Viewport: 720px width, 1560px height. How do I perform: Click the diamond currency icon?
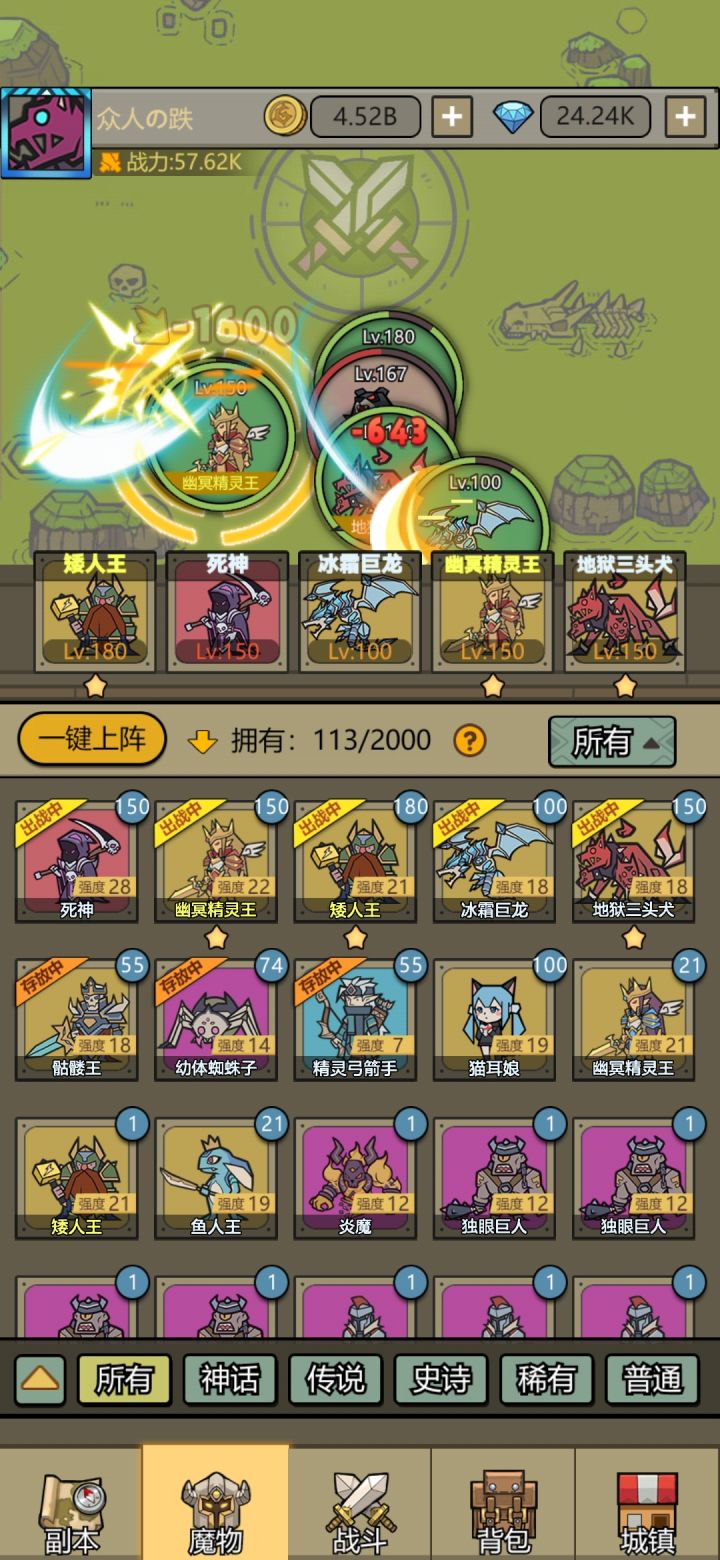(513, 117)
